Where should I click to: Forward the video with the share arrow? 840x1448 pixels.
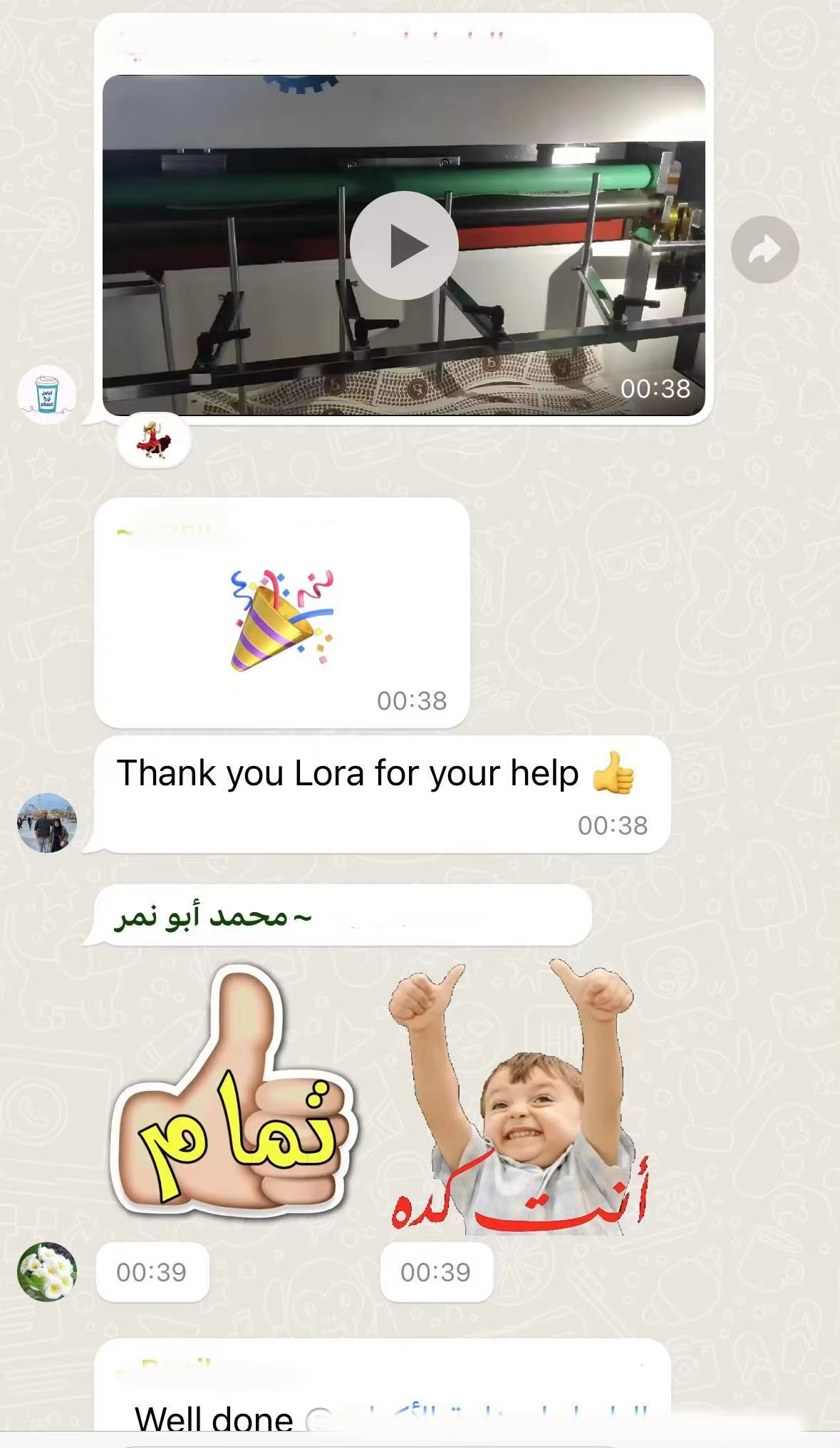point(765,249)
